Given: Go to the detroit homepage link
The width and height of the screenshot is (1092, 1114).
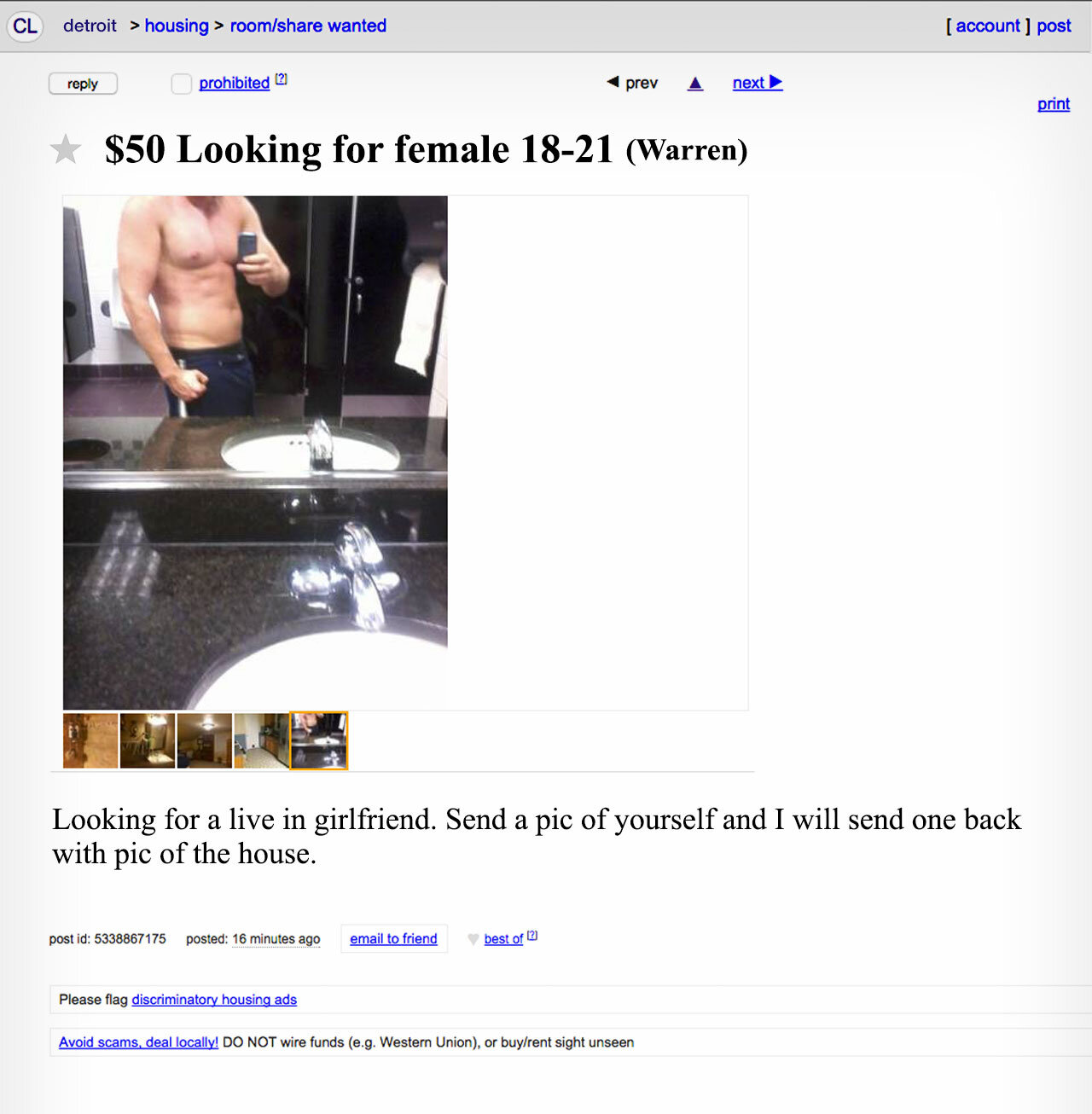Looking at the screenshot, I should tap(90, 26).
